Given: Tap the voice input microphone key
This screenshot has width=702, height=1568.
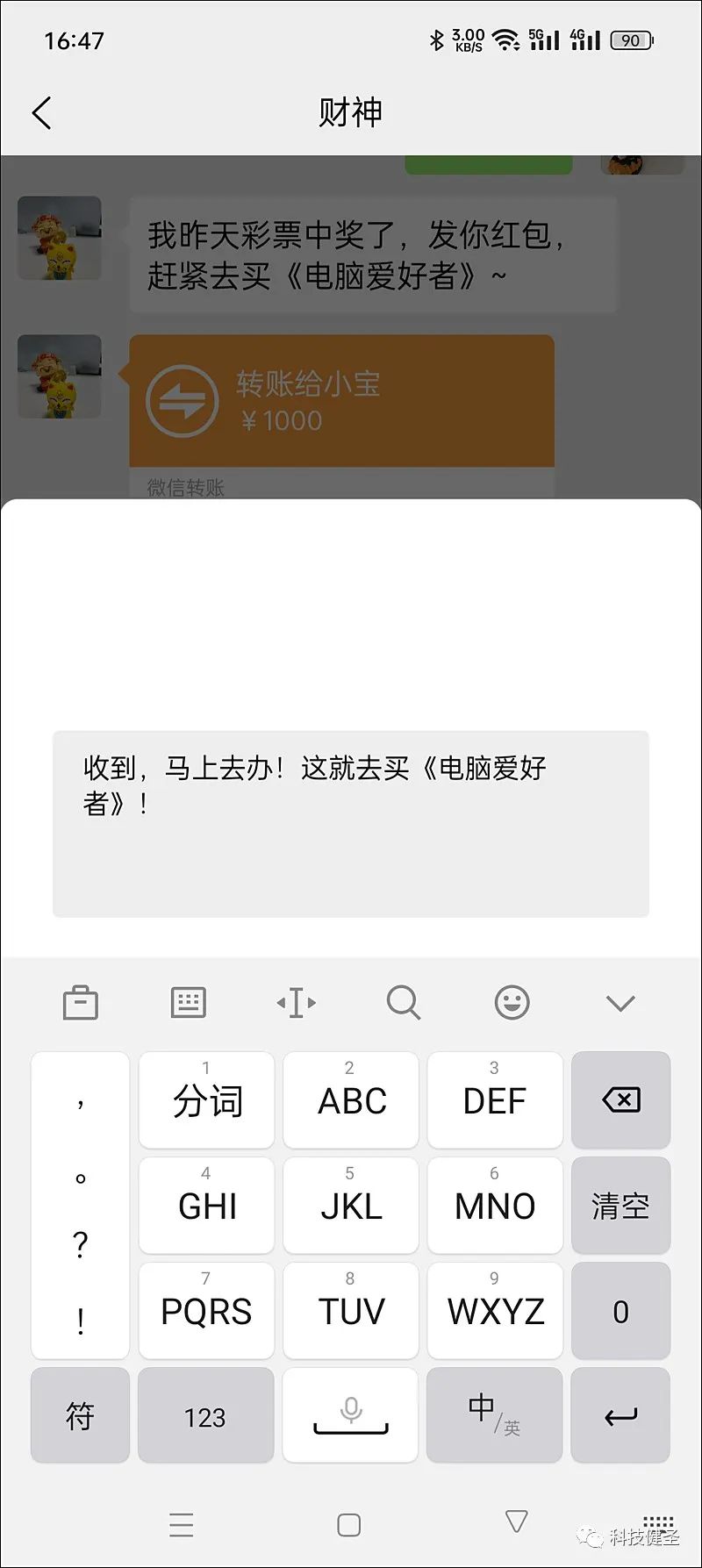Looking at the screenshot, I should click(x=350, y=1415).
